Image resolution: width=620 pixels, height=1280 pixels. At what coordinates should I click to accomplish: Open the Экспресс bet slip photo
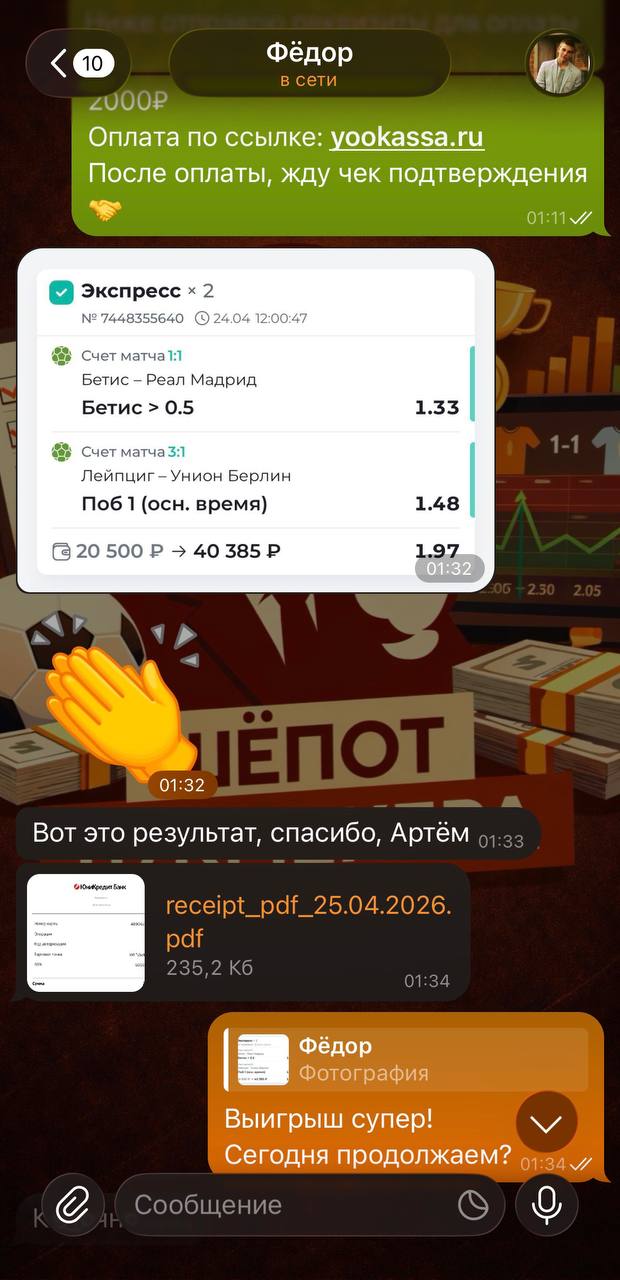[x=256, y=420]
